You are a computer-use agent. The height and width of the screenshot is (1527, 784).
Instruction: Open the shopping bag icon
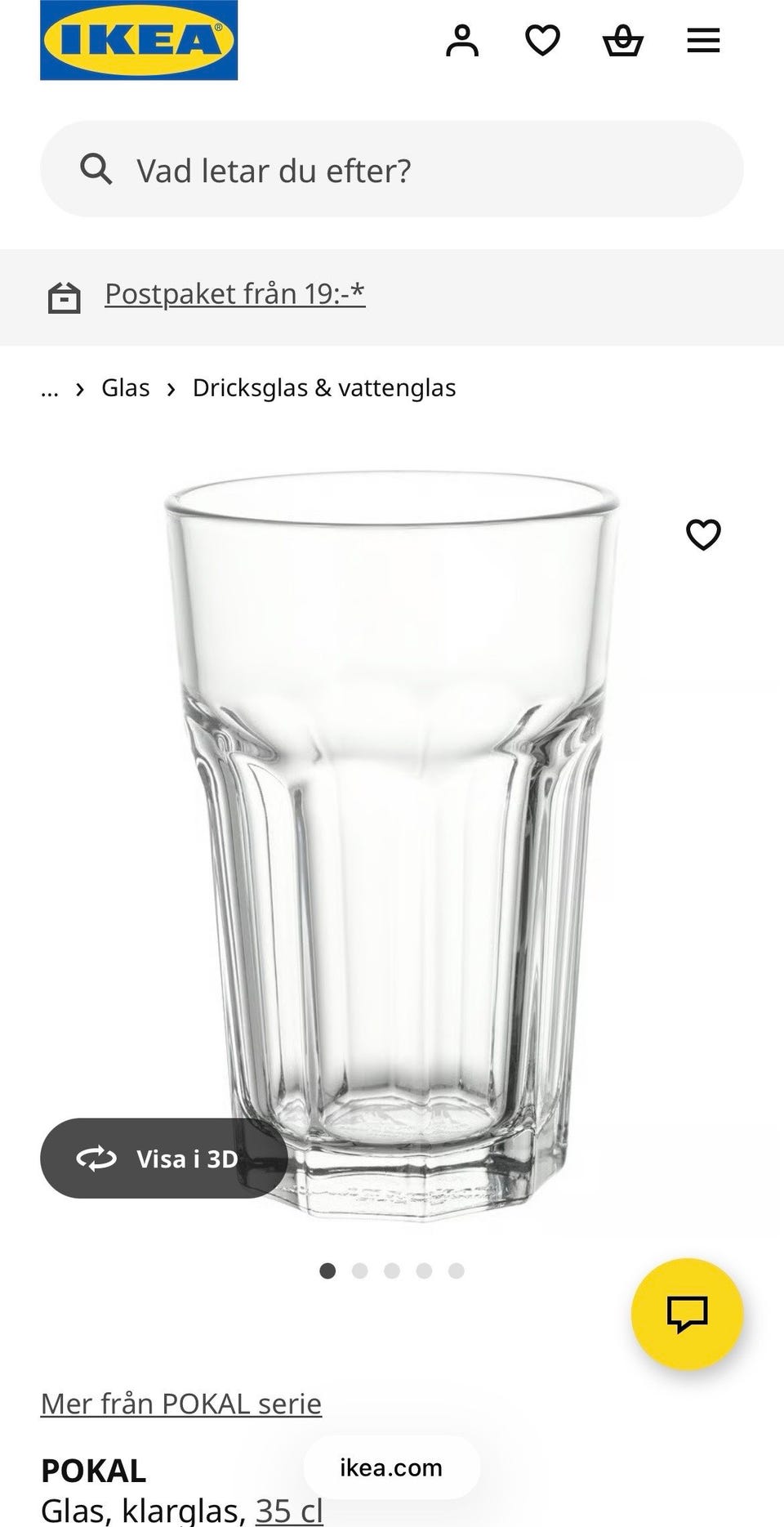tap(623, 39)
